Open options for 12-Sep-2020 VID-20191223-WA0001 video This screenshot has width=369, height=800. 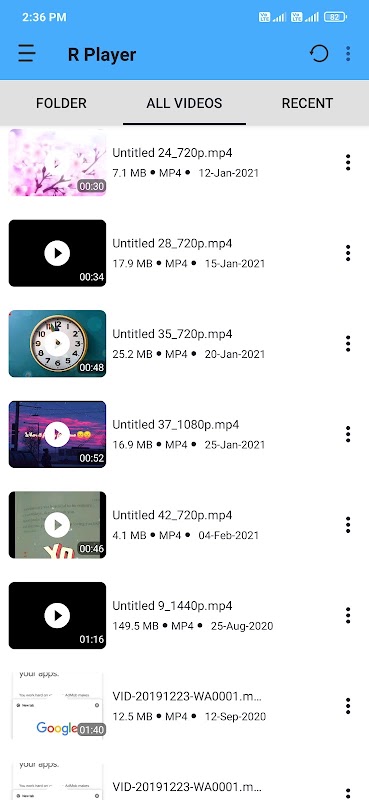(x=348, y=706)
